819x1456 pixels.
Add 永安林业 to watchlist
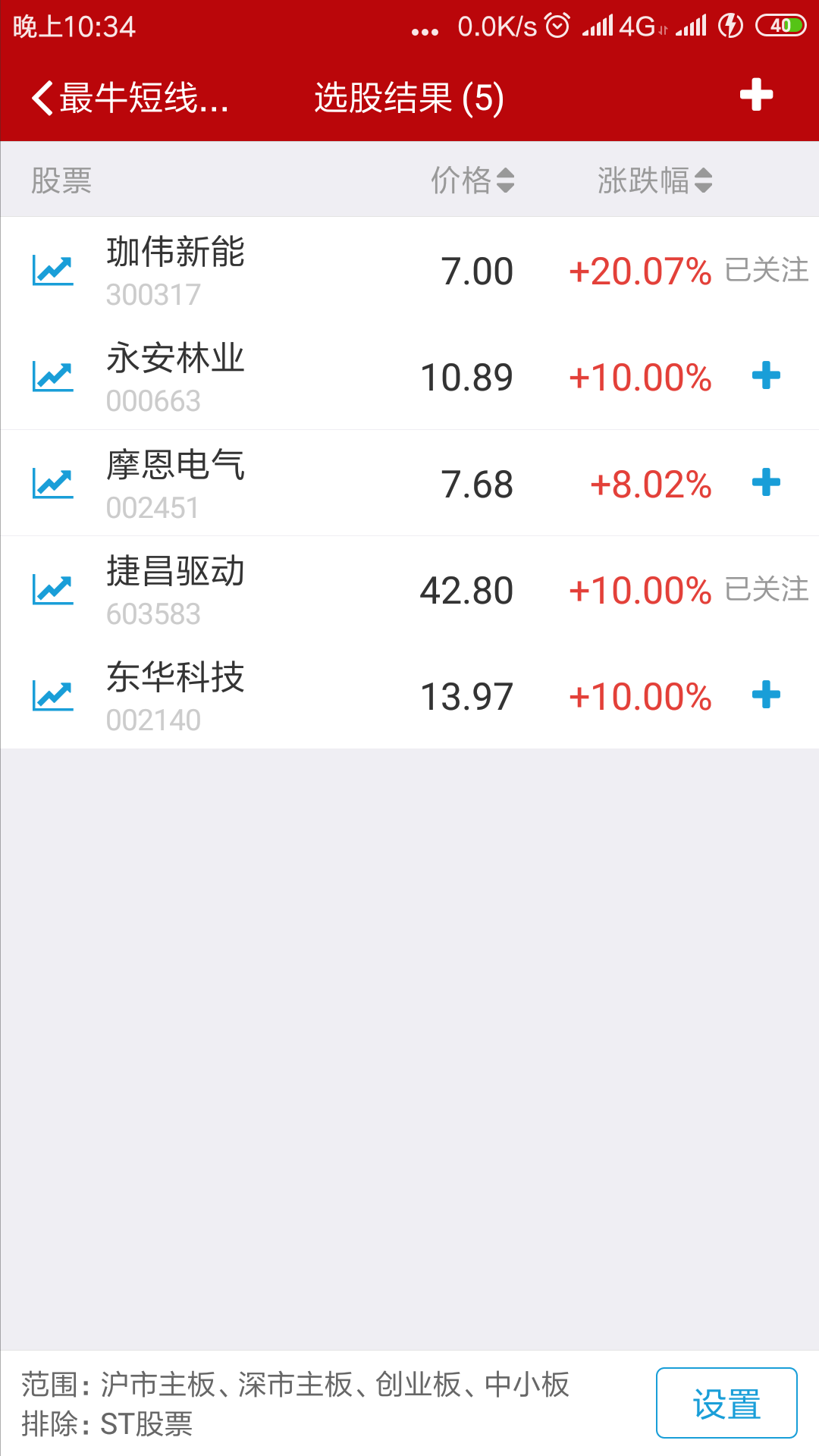766,376
